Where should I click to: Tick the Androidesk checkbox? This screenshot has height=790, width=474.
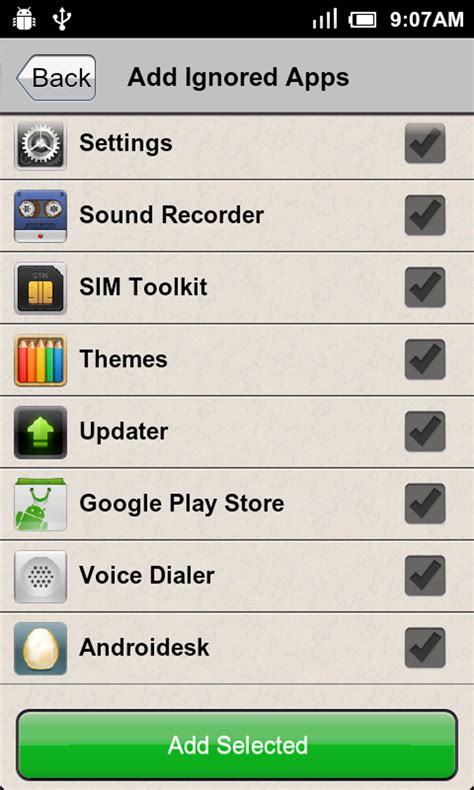pos(425,647)
